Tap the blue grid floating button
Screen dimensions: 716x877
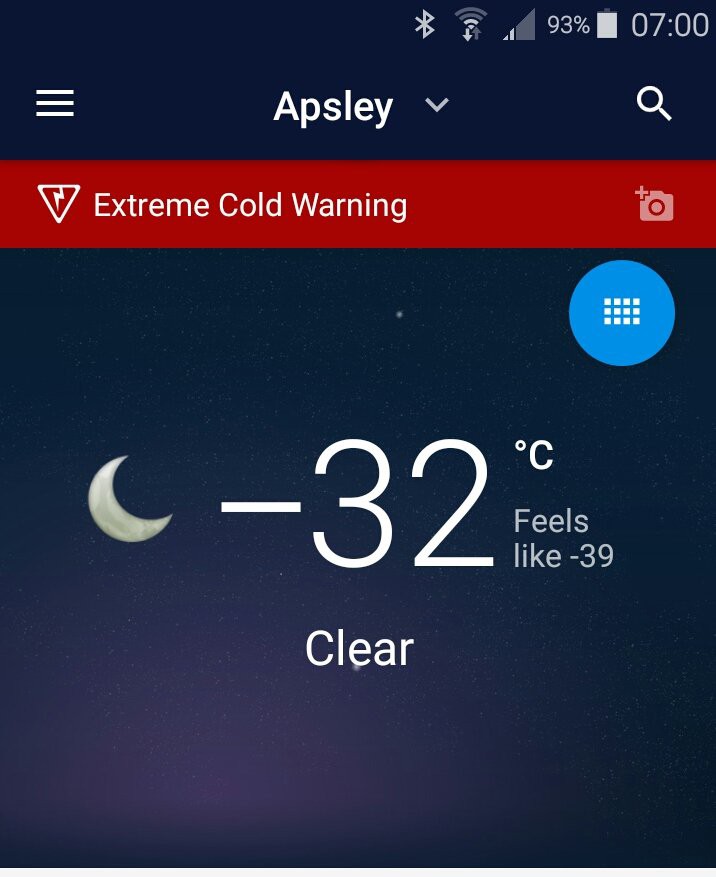[622, 313]
